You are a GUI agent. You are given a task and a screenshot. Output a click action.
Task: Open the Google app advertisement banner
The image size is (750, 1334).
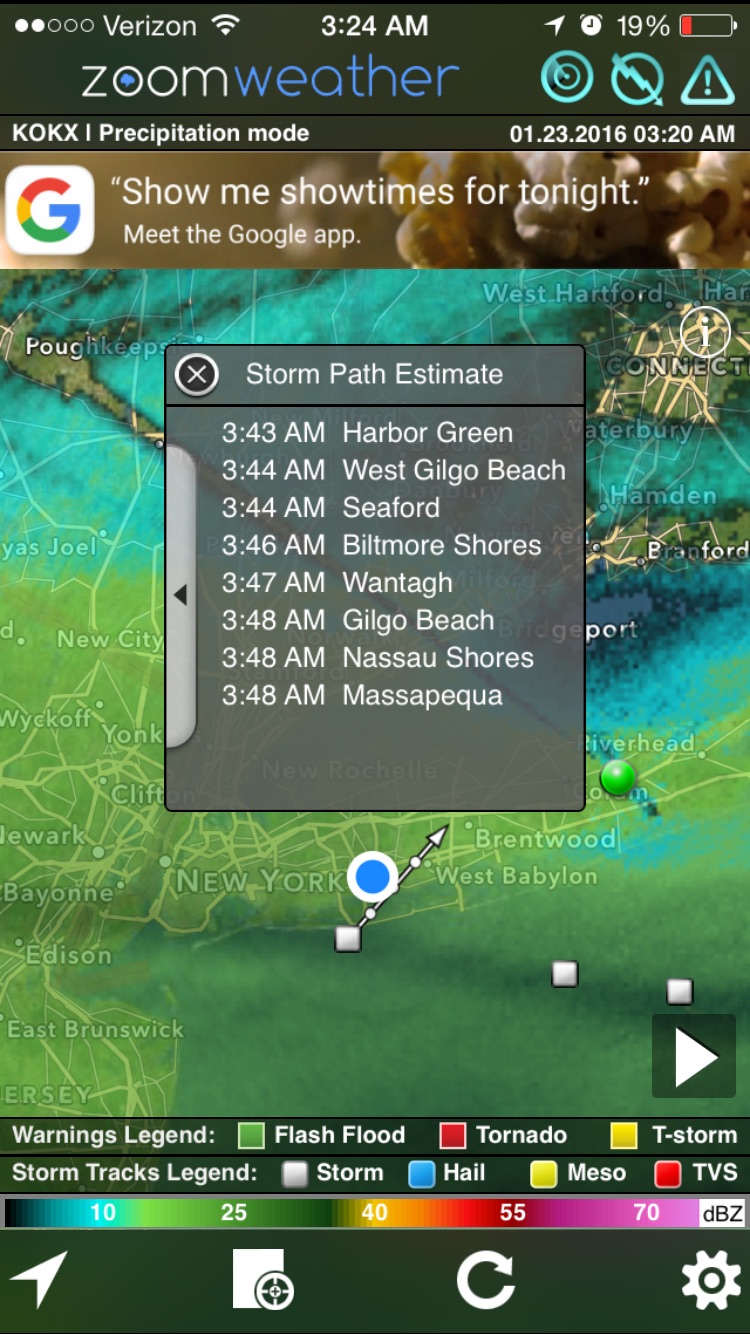pos(375,210)
